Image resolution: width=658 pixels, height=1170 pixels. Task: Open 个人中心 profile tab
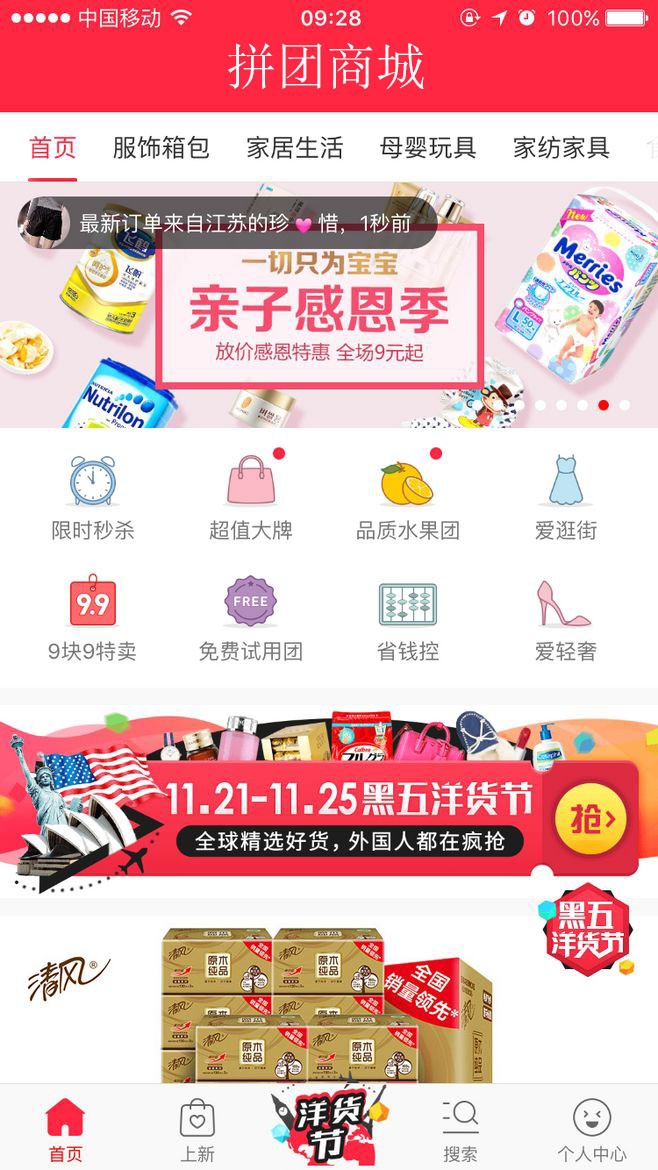(x=592, y=1131)
